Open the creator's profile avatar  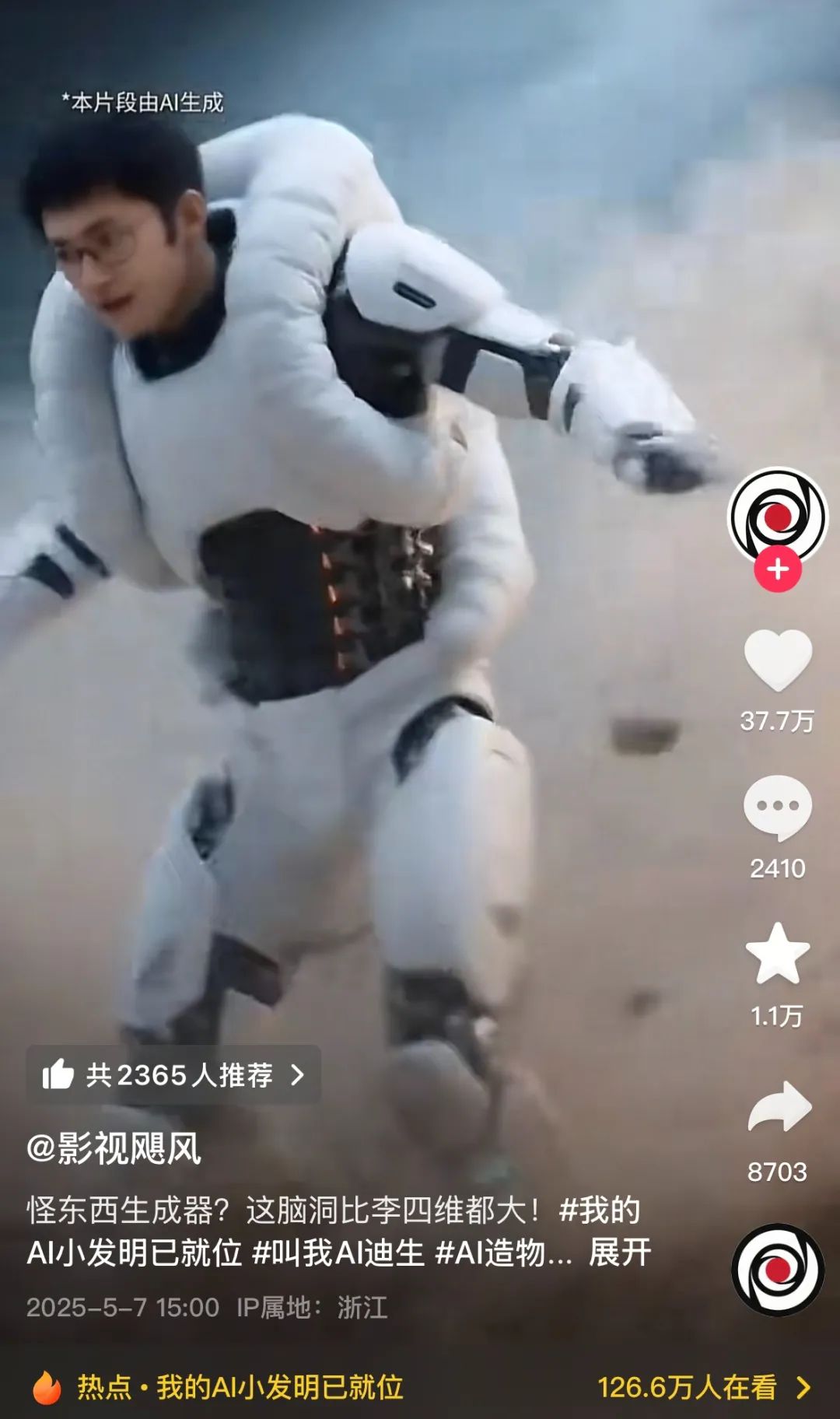(x=777, y=515)
